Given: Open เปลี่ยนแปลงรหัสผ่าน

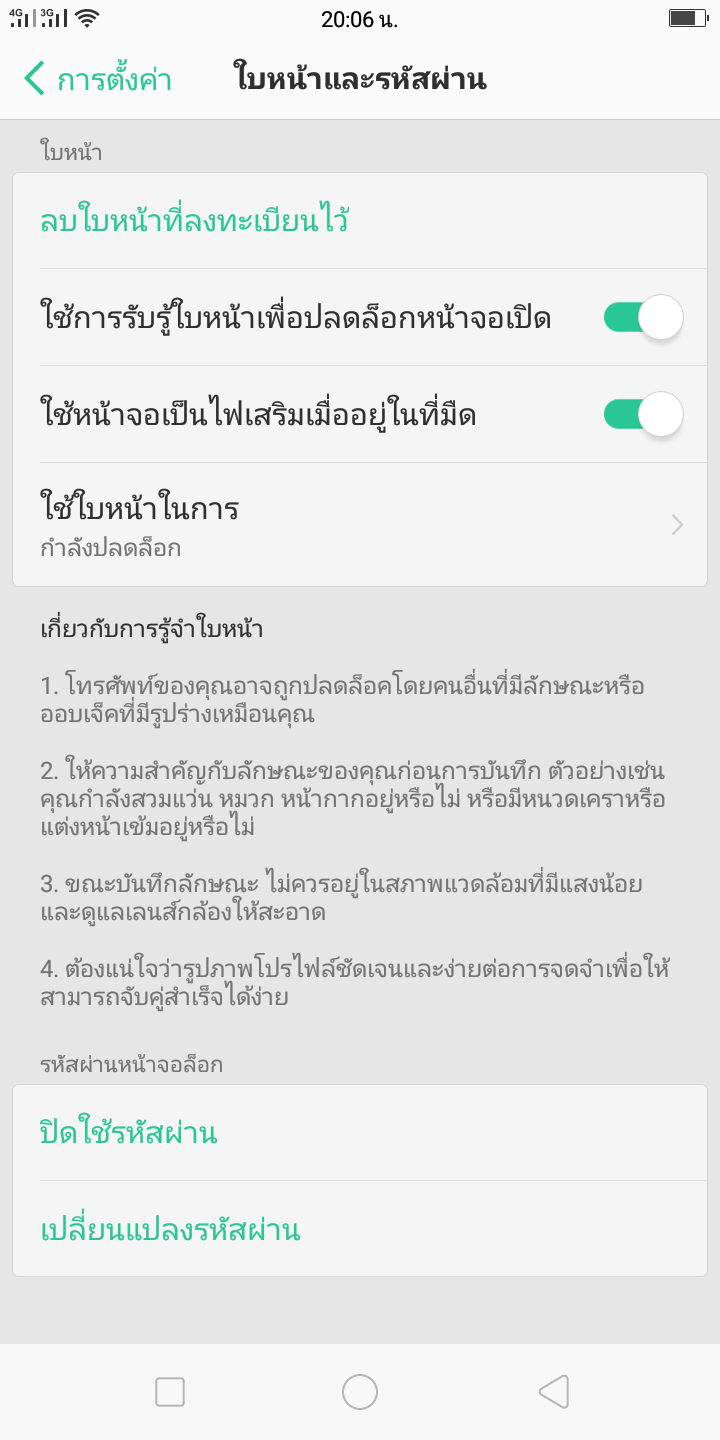Looking at the screenshot, I should pos(360,1229).
